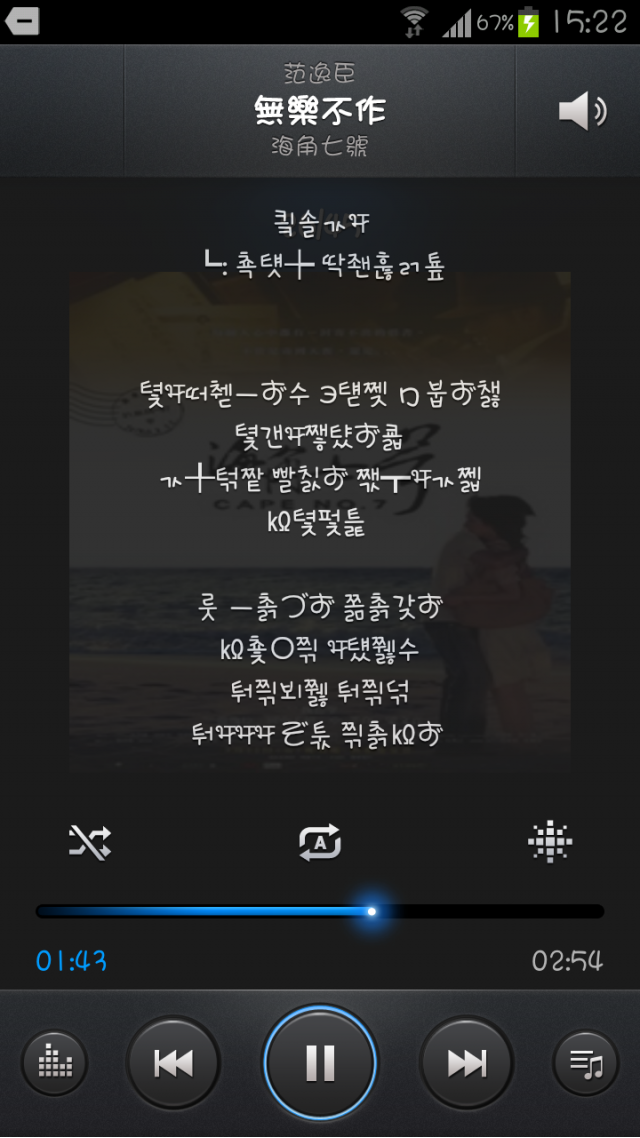Image resolution: width=640 pixels, height=1138 pixels.
Task: Open the playlist song list
Action: pos(586,1063)
